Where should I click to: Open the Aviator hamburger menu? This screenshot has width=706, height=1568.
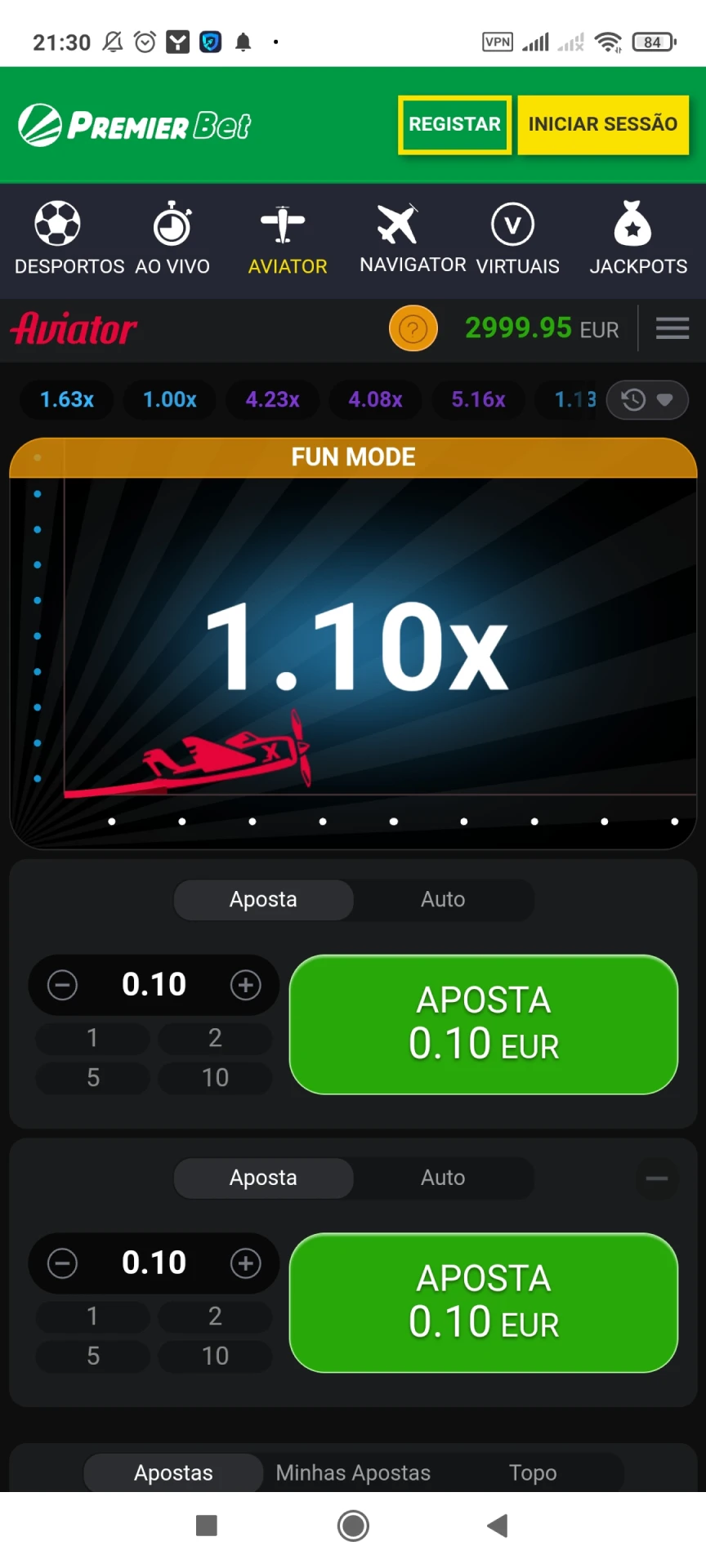672,329
